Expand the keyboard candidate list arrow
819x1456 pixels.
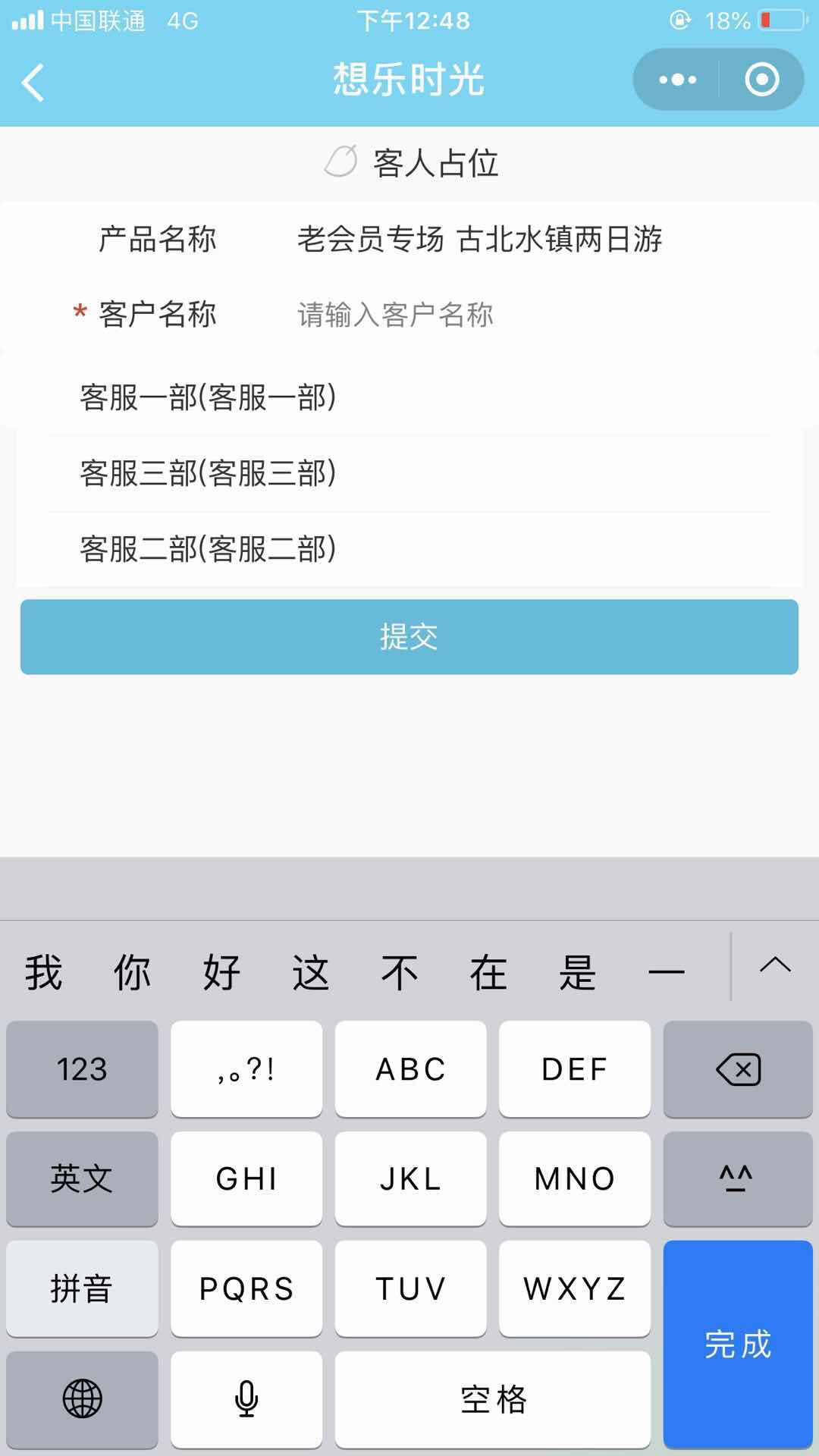point(775,965)
